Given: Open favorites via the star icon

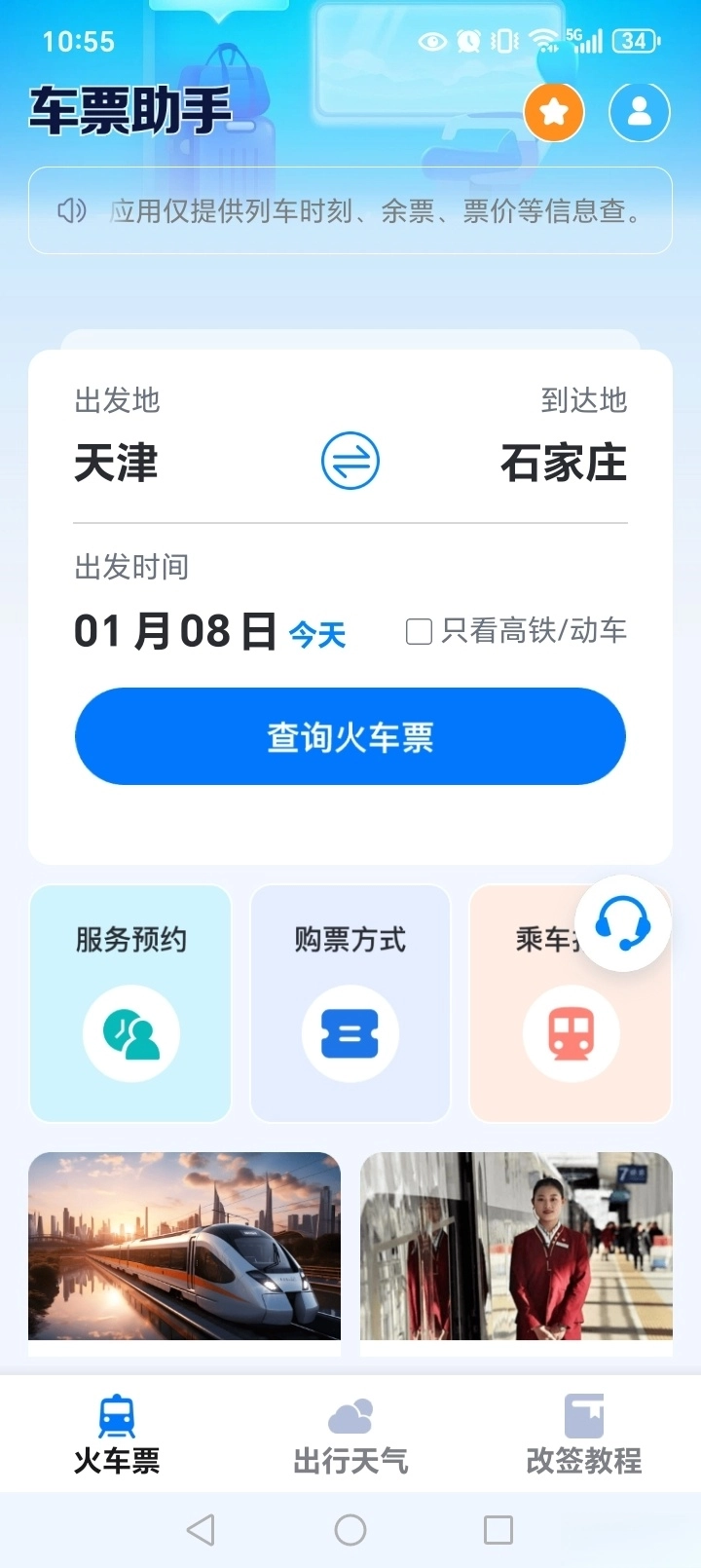Looking at the screenshot, I should click(553, 111).
